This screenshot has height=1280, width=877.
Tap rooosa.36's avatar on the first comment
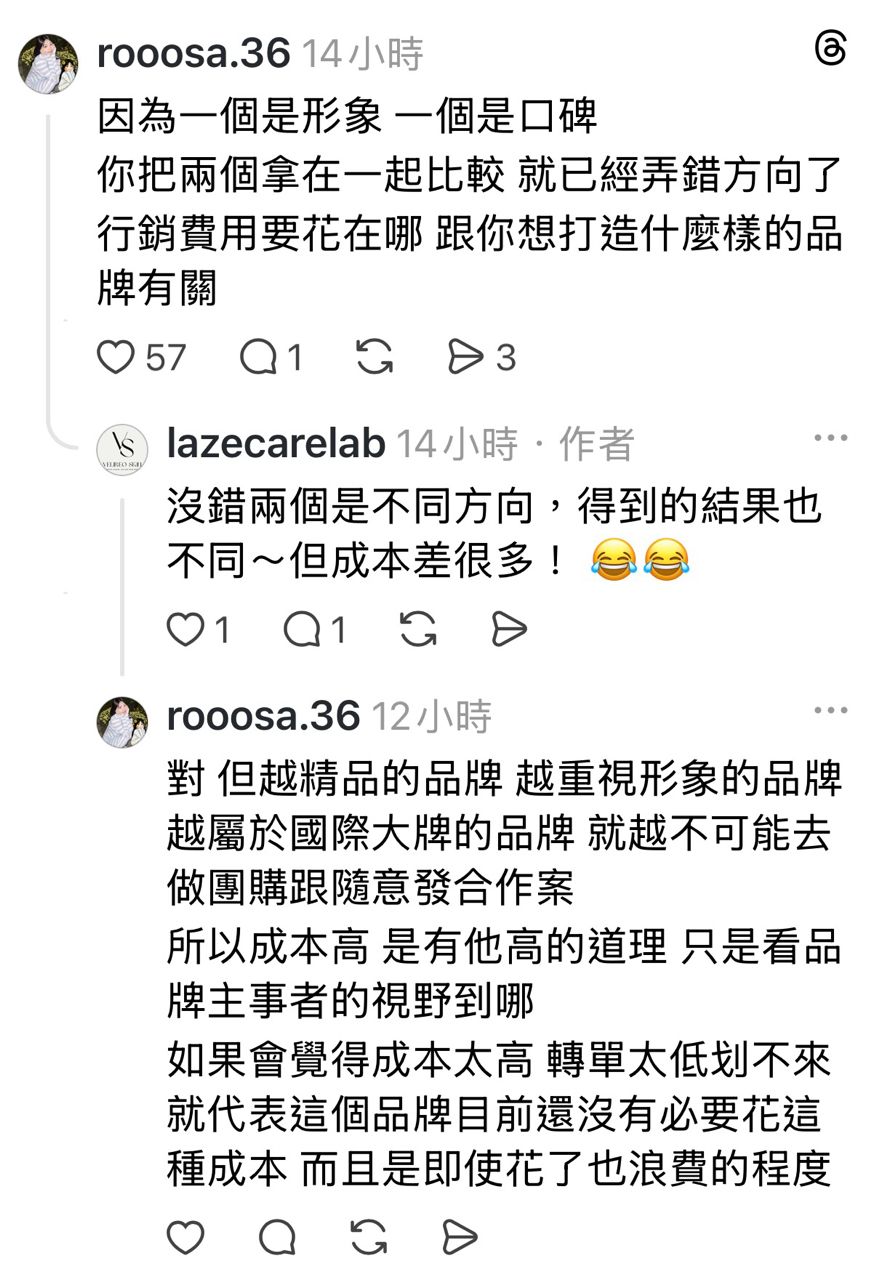point(48,64)
